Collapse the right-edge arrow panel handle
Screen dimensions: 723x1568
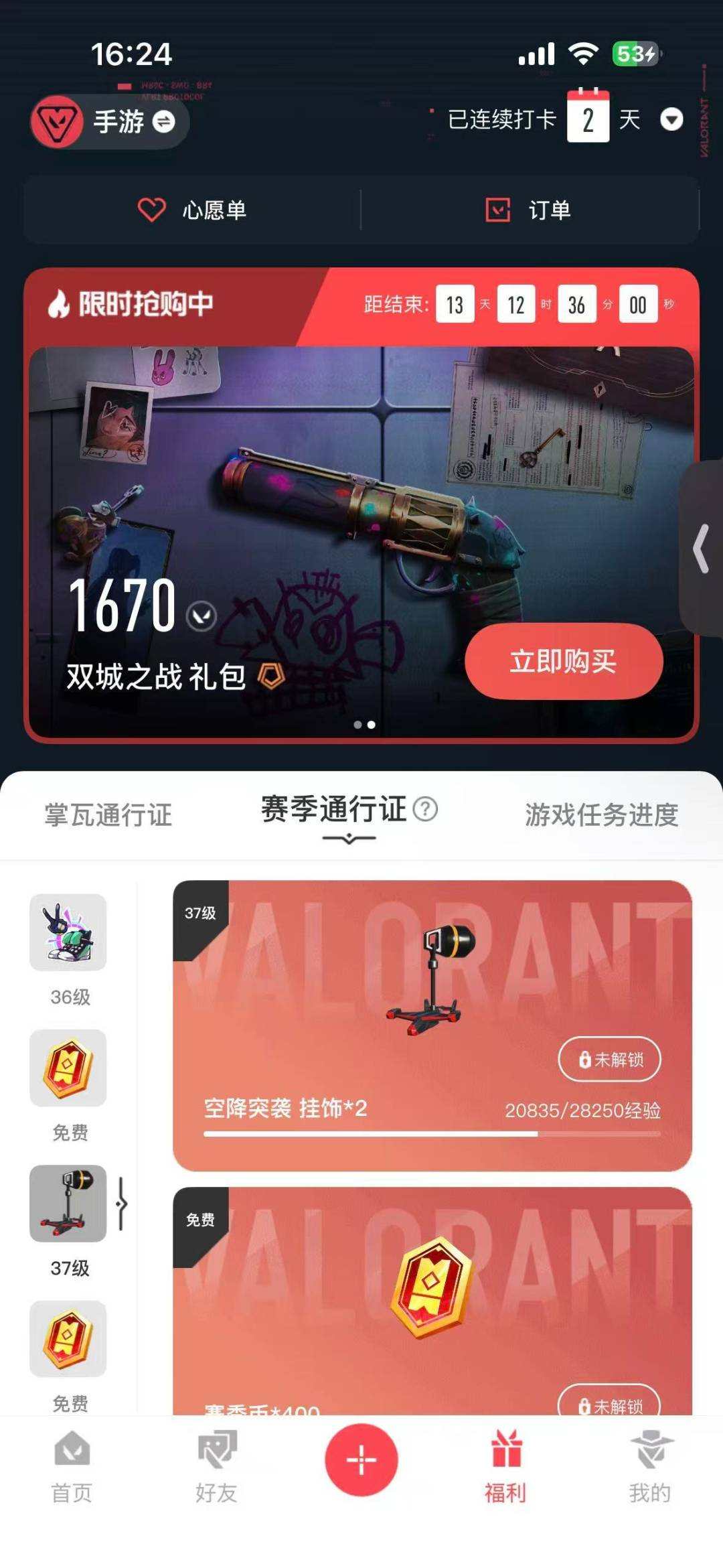(700, 549)
